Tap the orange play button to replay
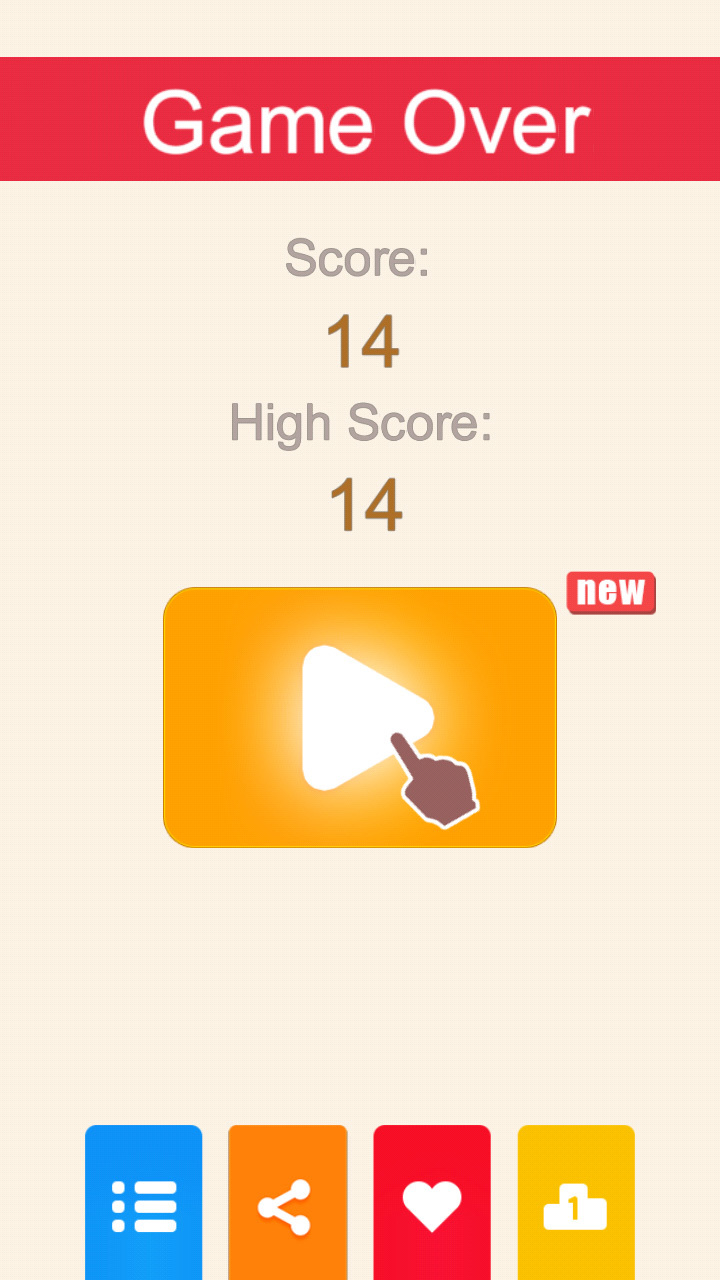720x1280 pixels. 360,717
